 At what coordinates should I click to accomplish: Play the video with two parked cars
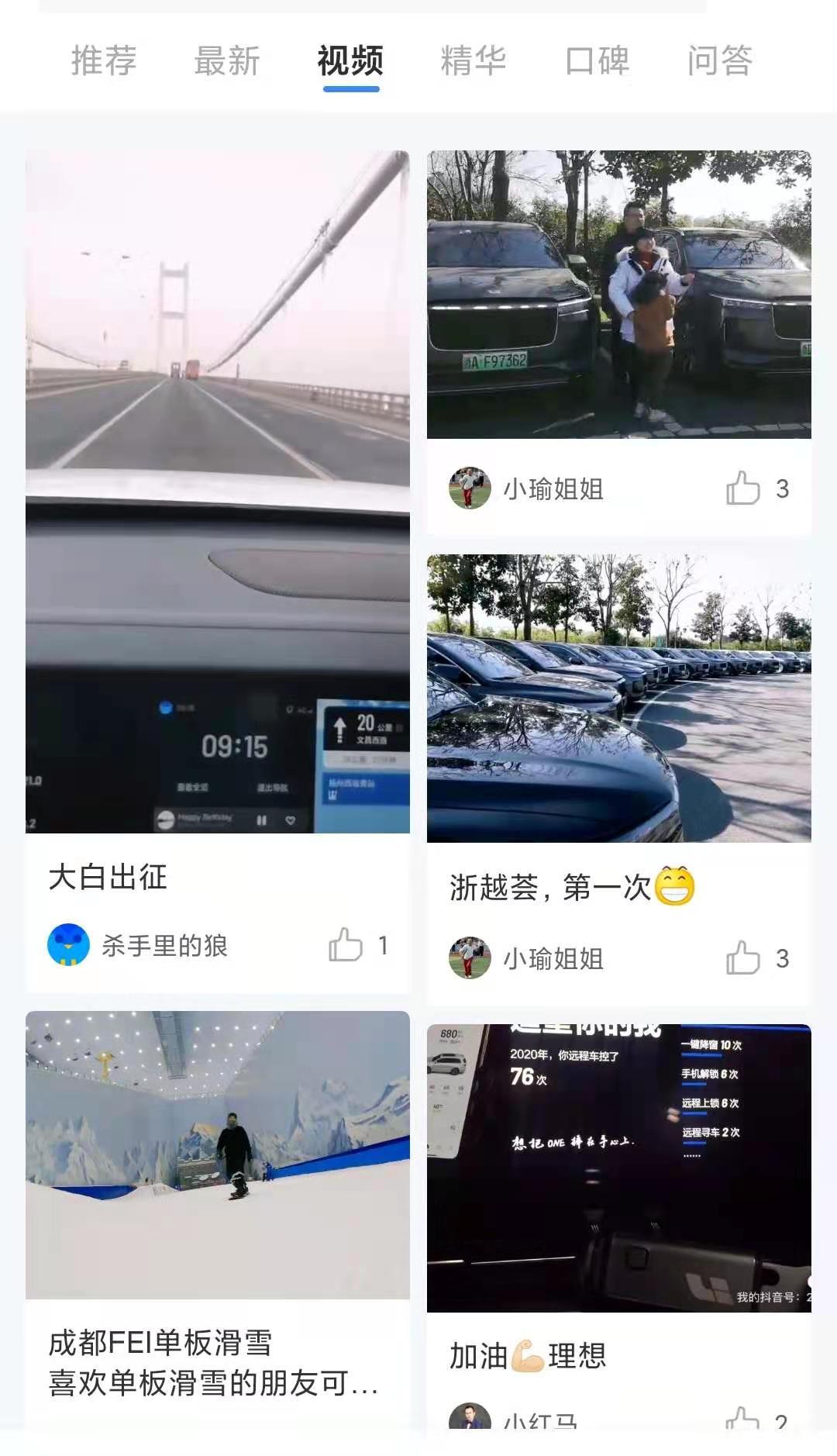(x=618, y=295)
